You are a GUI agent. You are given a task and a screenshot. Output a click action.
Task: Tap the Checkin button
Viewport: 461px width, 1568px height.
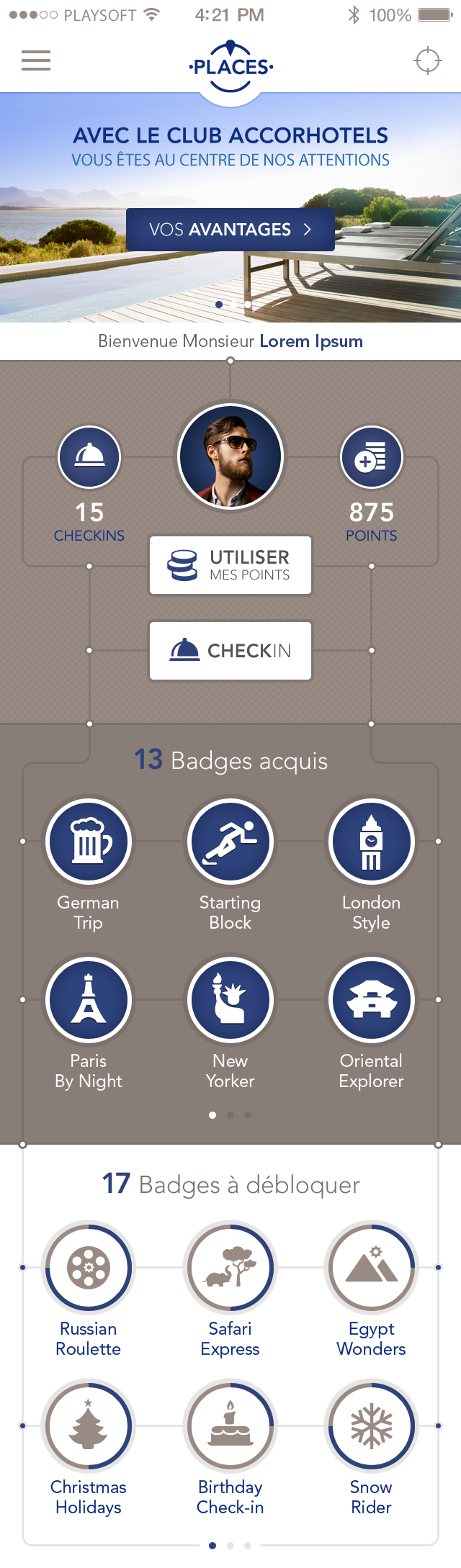[x=230, y=651]
